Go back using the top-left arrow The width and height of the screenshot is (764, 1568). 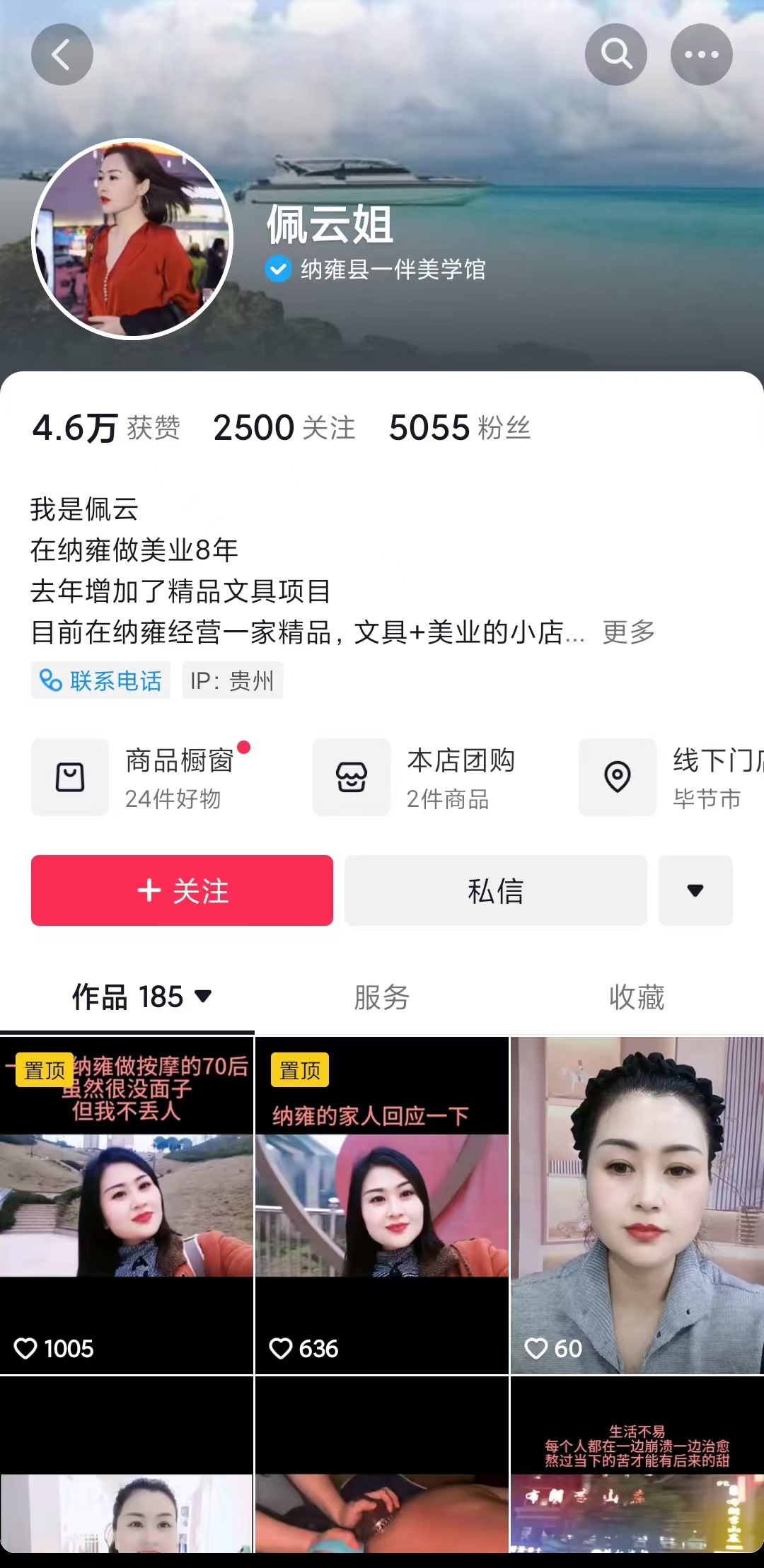click(x=62, y=54)
